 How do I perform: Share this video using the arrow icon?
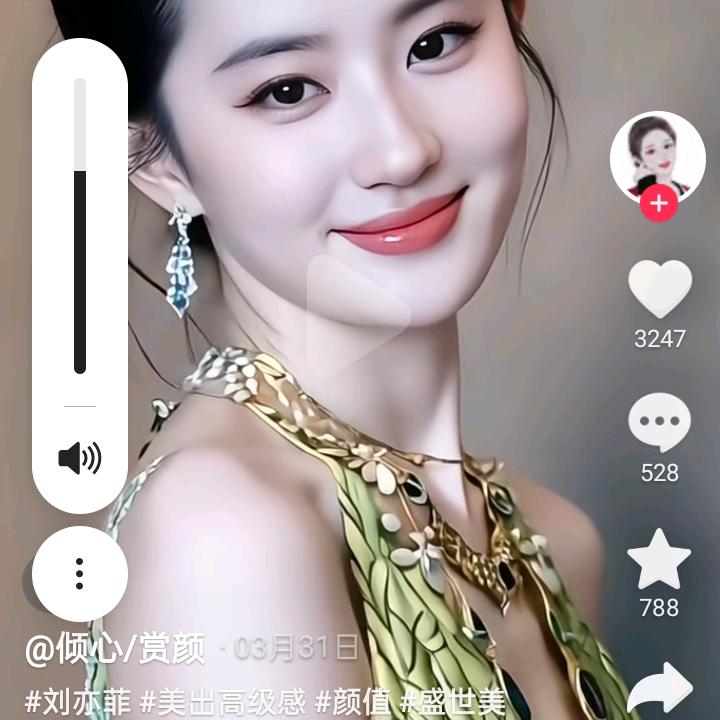660,689
